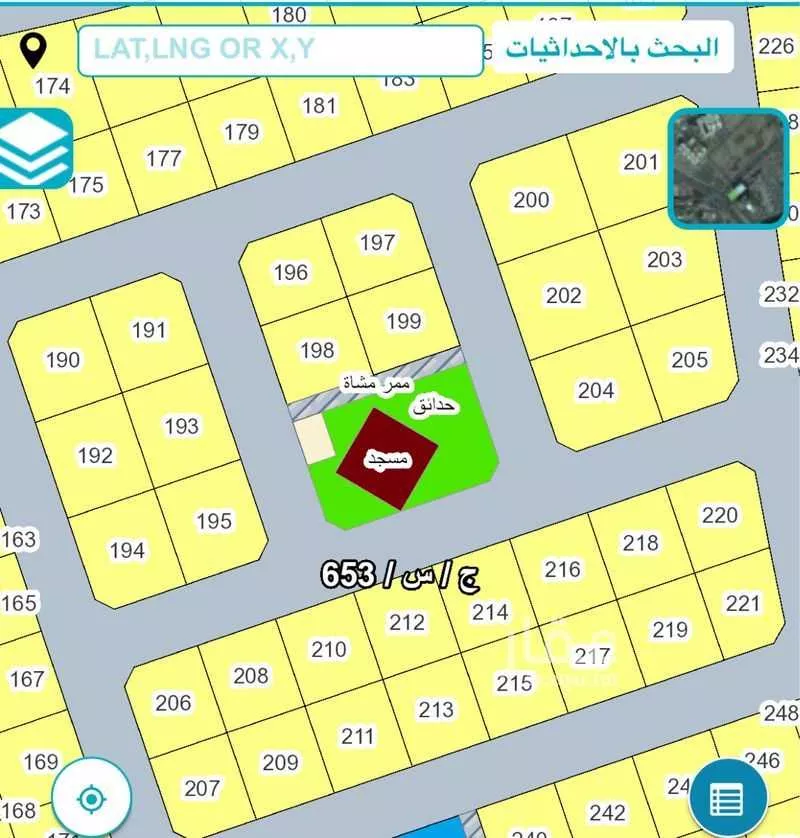Click the red mosque (مسجد) parcel
Viewport: 800px width, 838px height.
point(387,459)
